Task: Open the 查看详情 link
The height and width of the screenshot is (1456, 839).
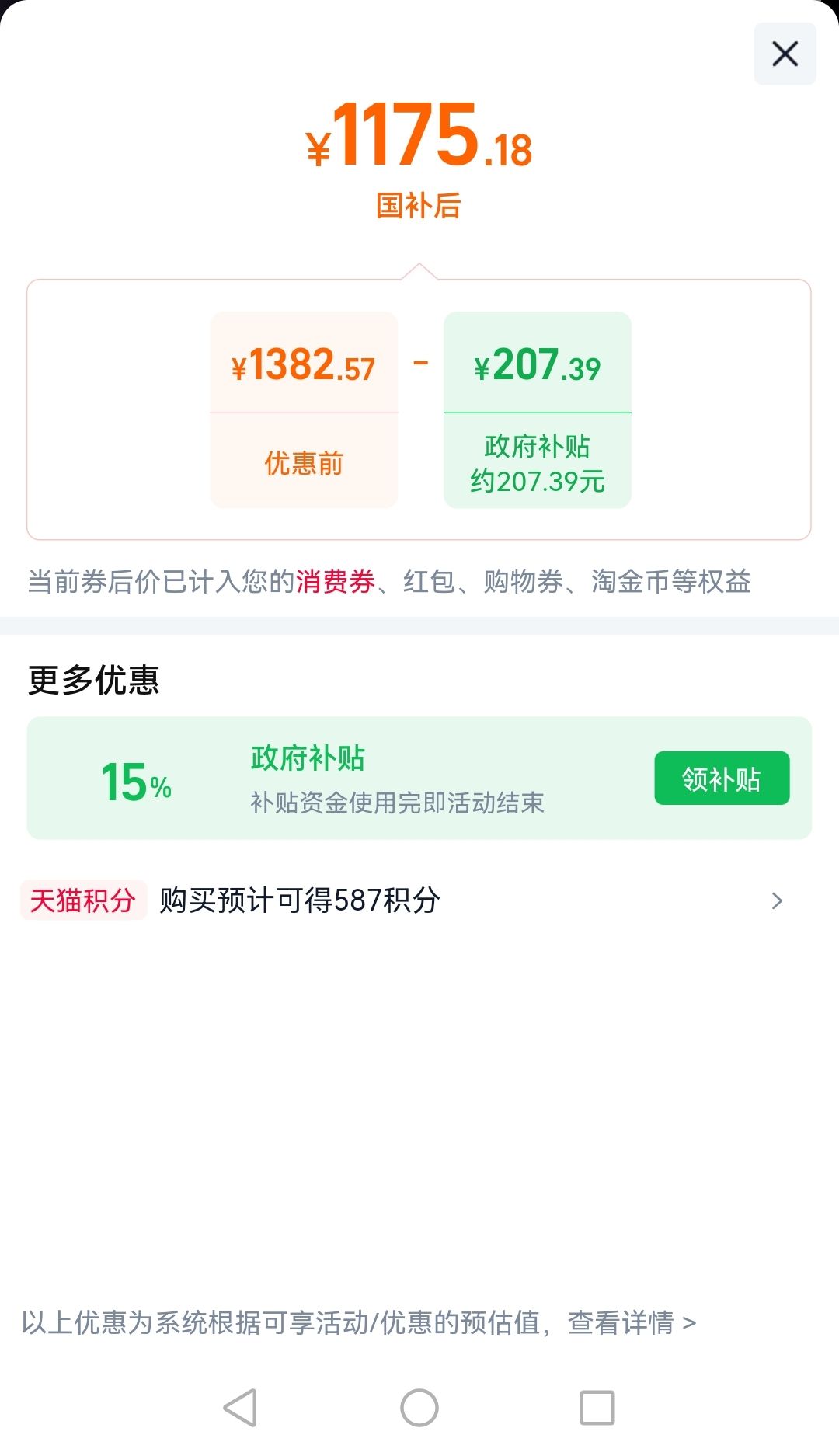Action: point(631,1322)
